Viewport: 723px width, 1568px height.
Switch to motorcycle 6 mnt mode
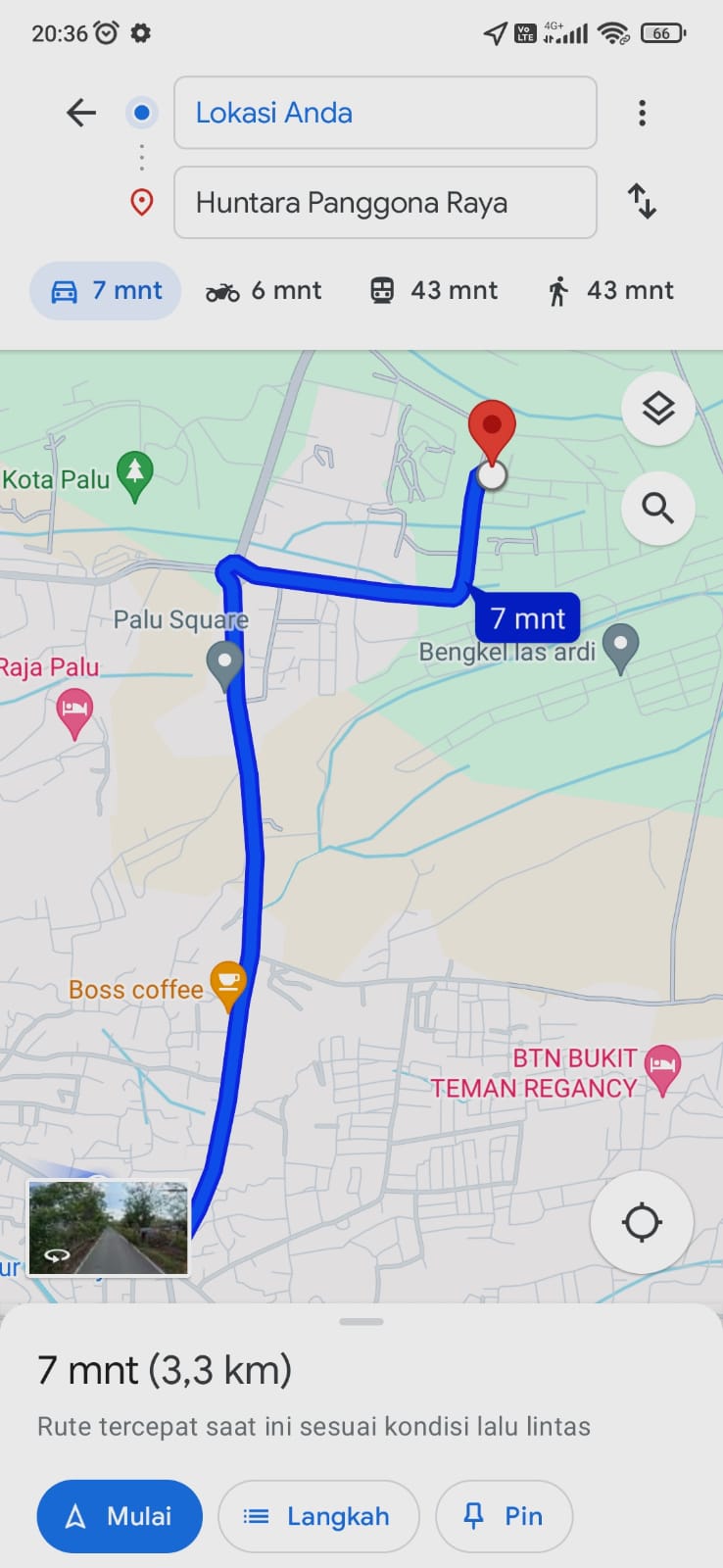[263, 290]
